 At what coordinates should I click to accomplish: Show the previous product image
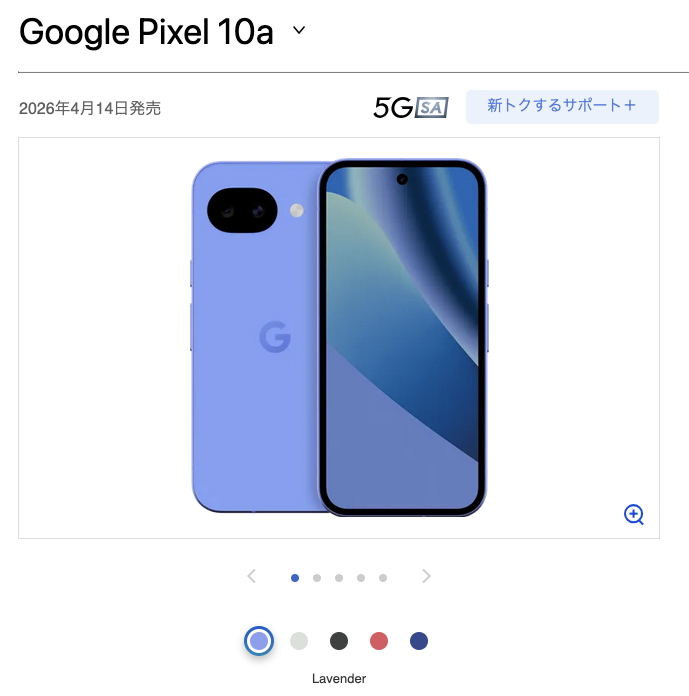(252, 576)
